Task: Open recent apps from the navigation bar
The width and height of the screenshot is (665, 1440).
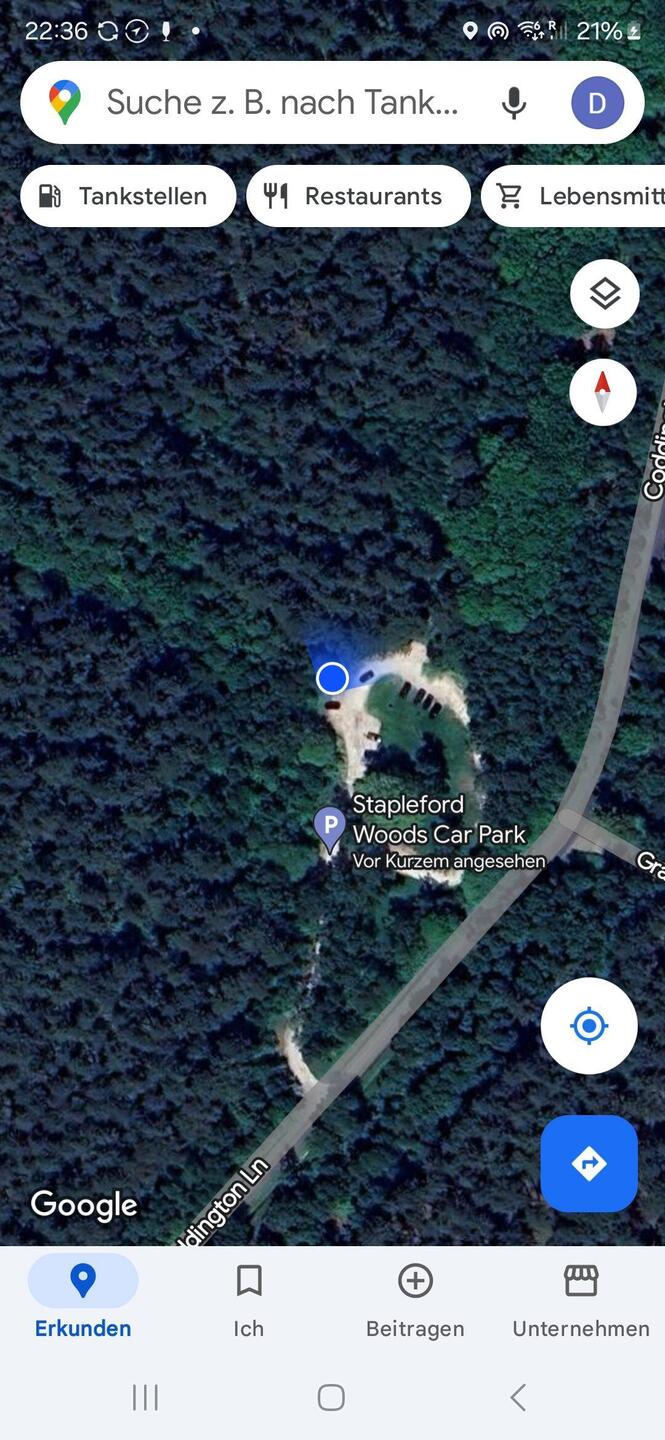Action: click(x=145, y=1397)
